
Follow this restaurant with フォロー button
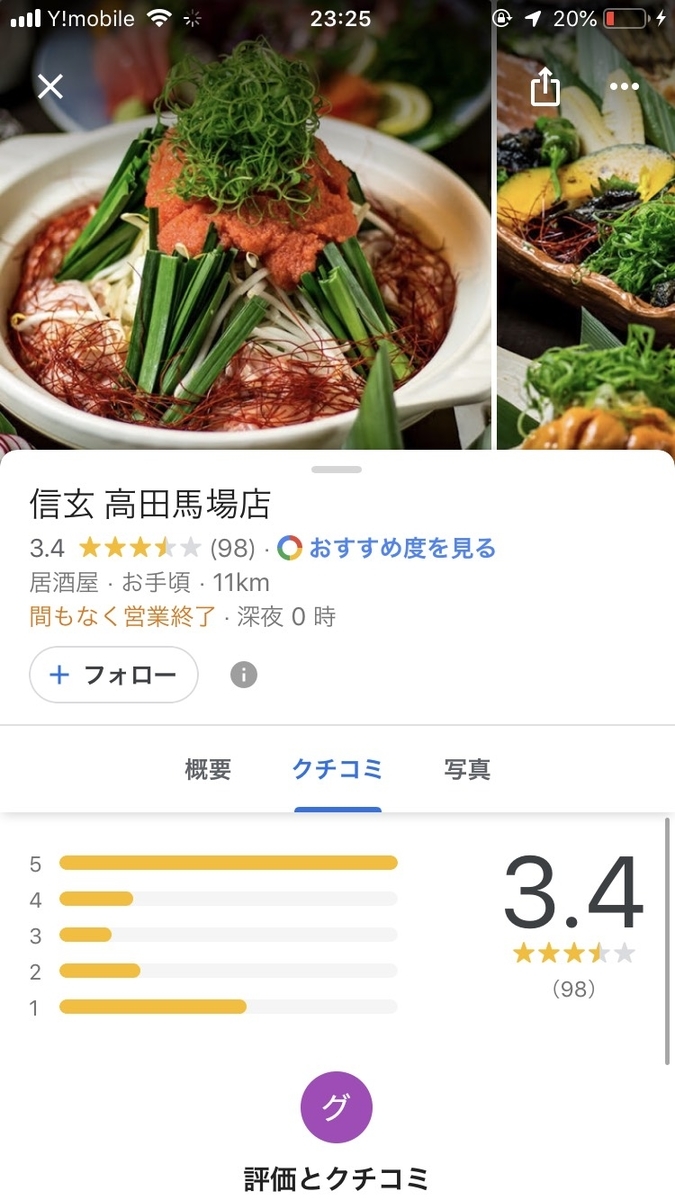[x=114, y=675]
